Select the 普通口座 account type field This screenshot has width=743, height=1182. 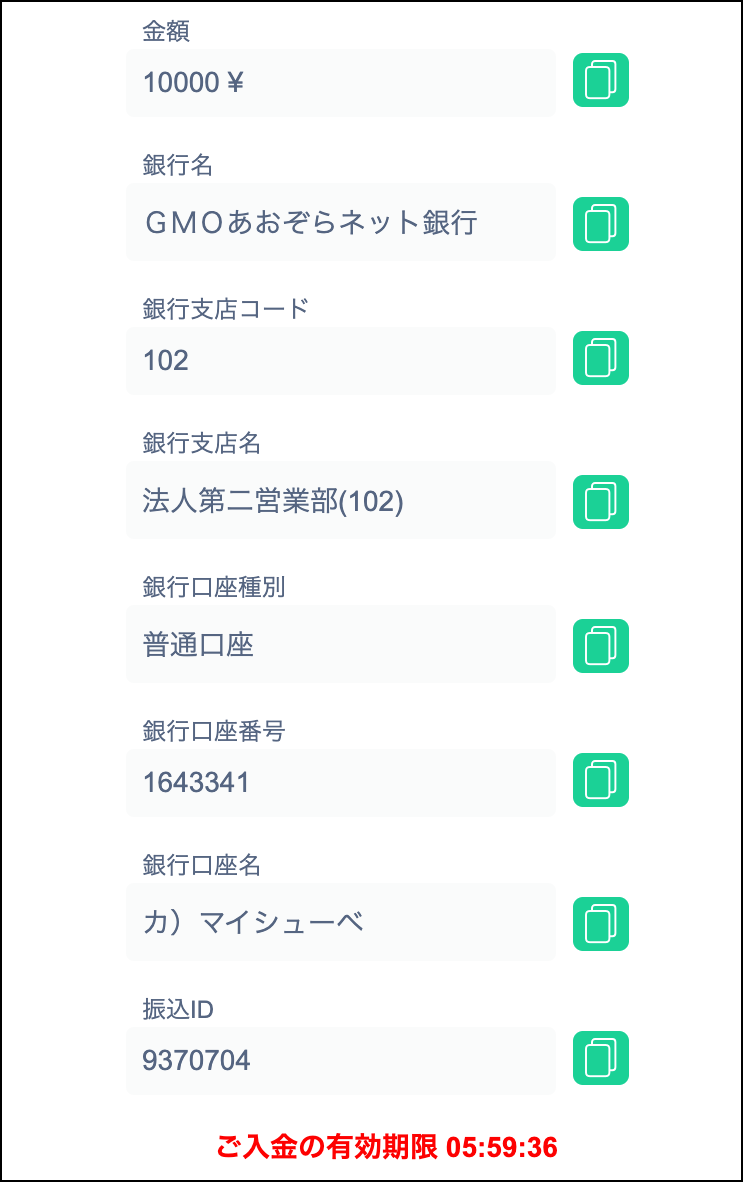click(x=340, y=645)
